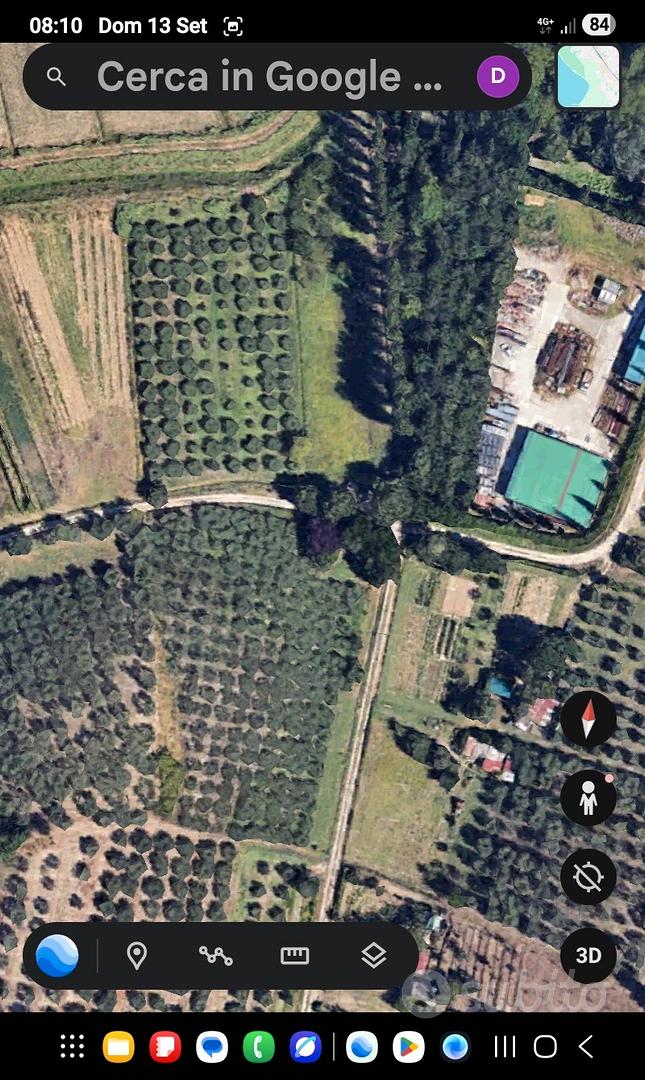645x1080 pixels.
Task: Go back using the system back arrow
Action: [x=586, y=1047]
